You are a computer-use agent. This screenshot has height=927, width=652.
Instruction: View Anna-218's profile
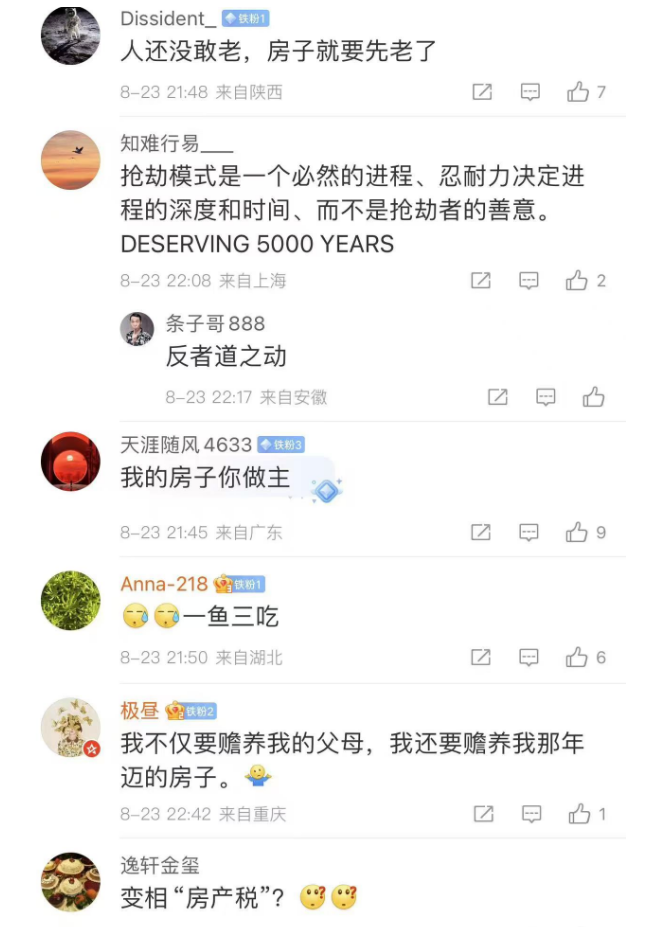pos(70,600)
